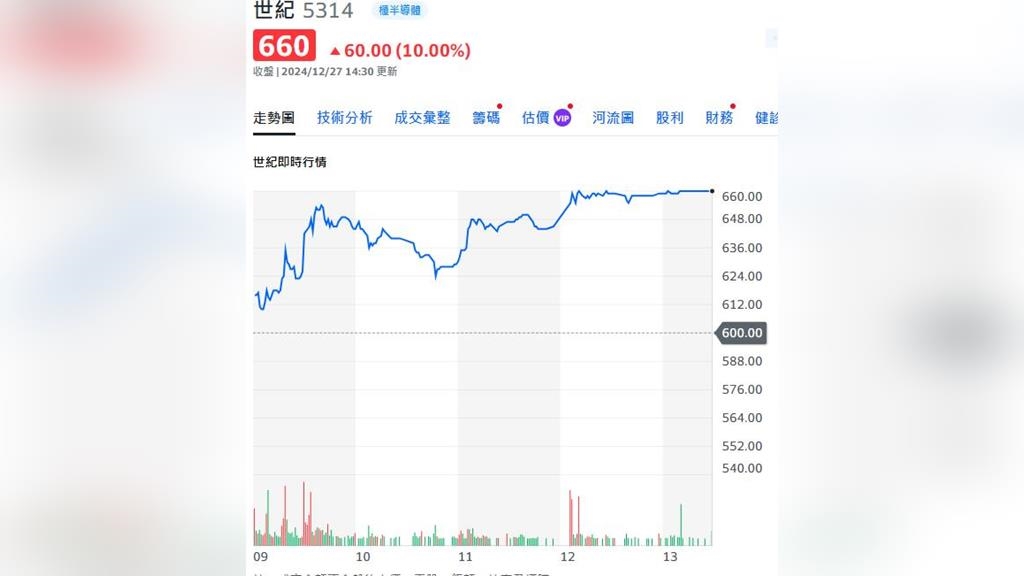Switch to the 股利 tab

[x=670, y=118]
